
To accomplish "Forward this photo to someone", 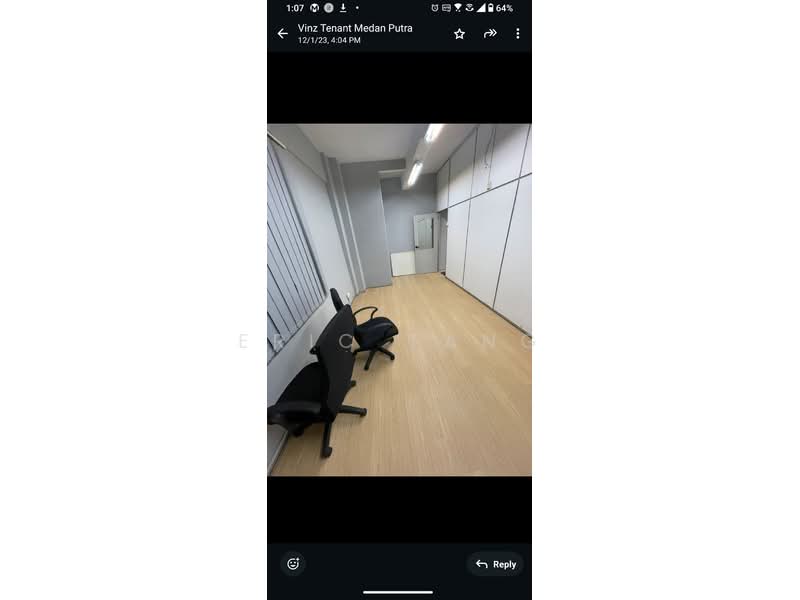I will pos(490,34).
